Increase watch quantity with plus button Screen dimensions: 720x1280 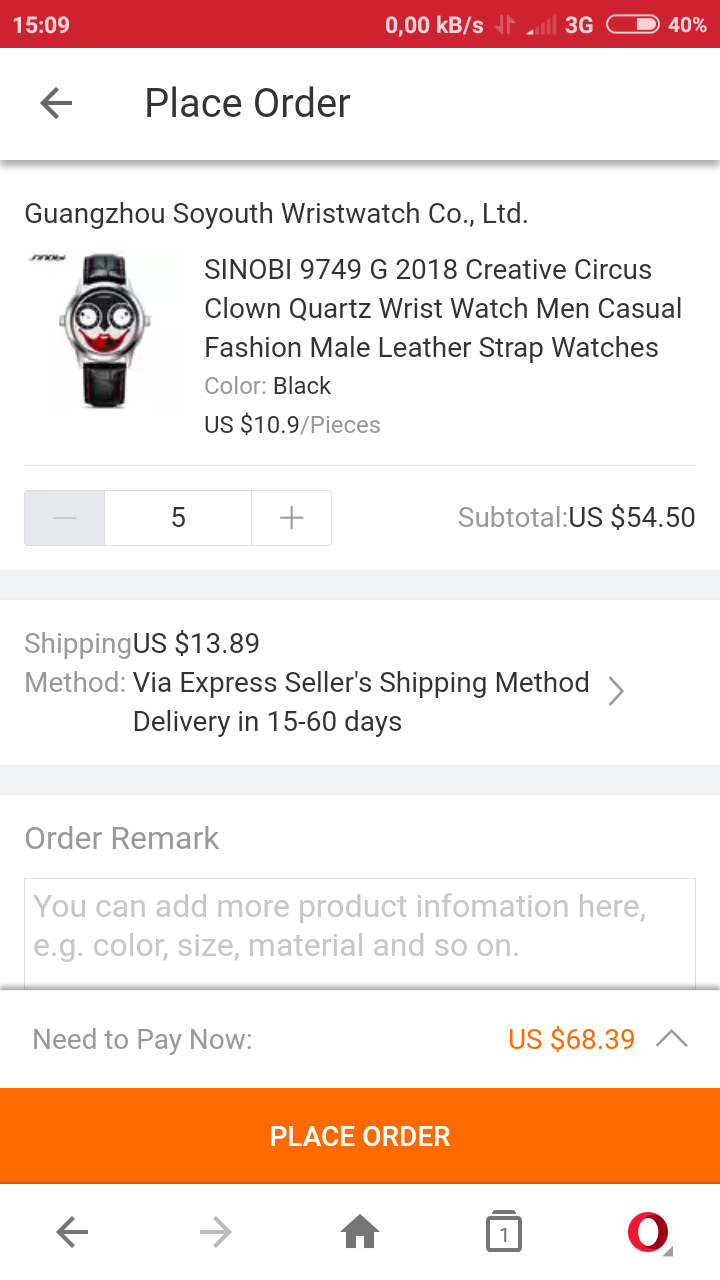pyautogui.click(x=291, y=518)
